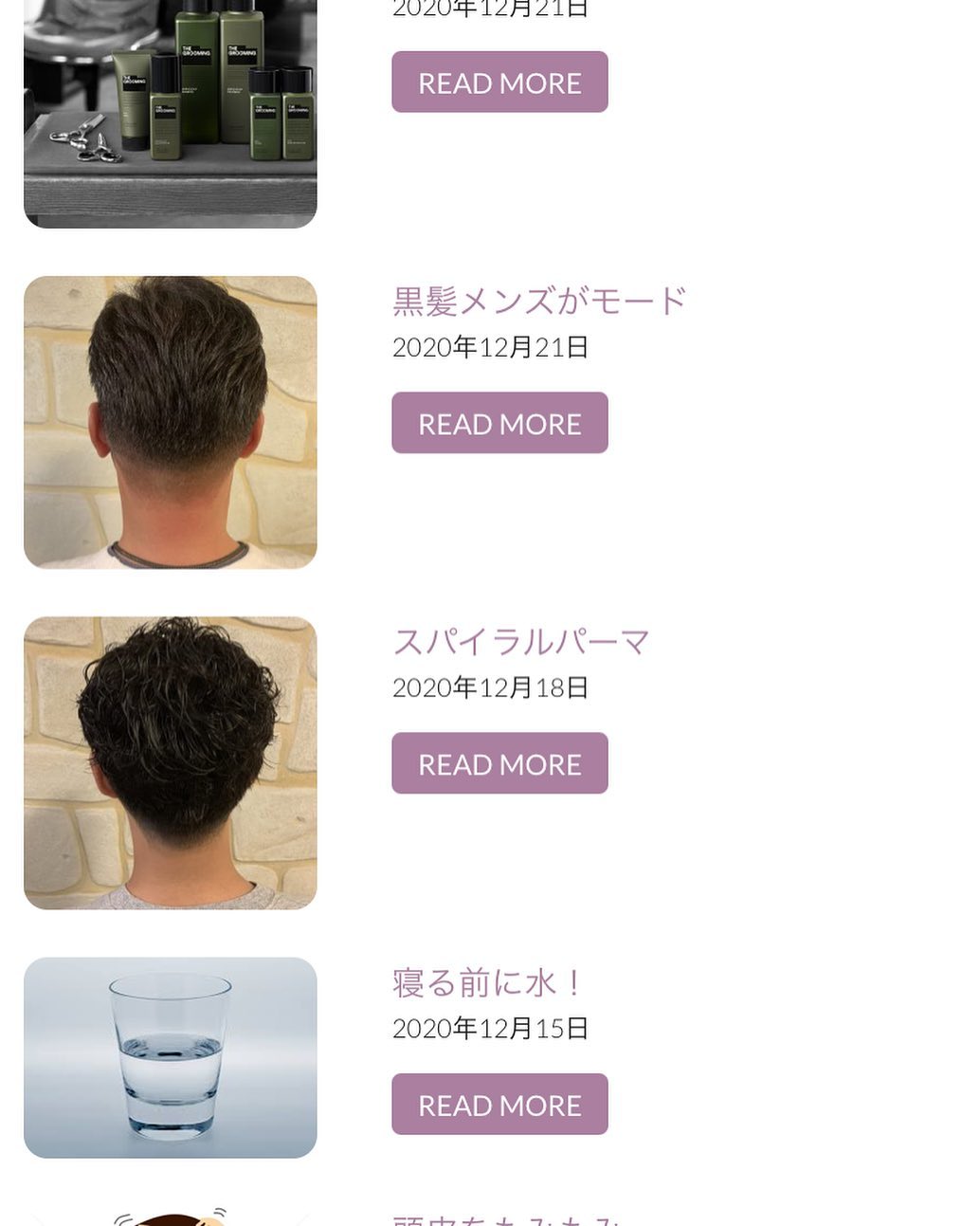Tap READ MORE under 寝る前に水！
Image resolution: width=980 pixels, height=1226 pixels.
[499, 1105]
